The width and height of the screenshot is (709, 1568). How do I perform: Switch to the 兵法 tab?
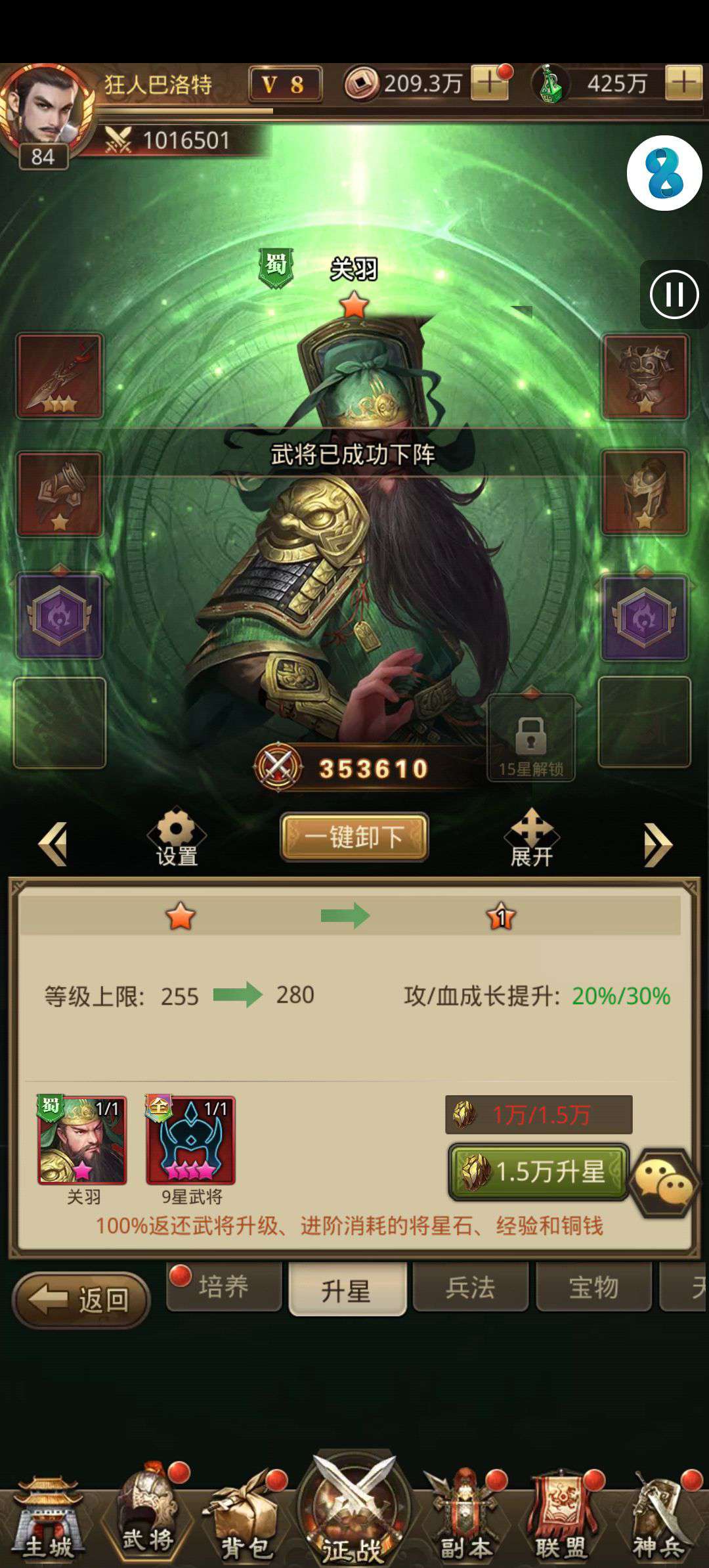click(x=470, y=1287)
